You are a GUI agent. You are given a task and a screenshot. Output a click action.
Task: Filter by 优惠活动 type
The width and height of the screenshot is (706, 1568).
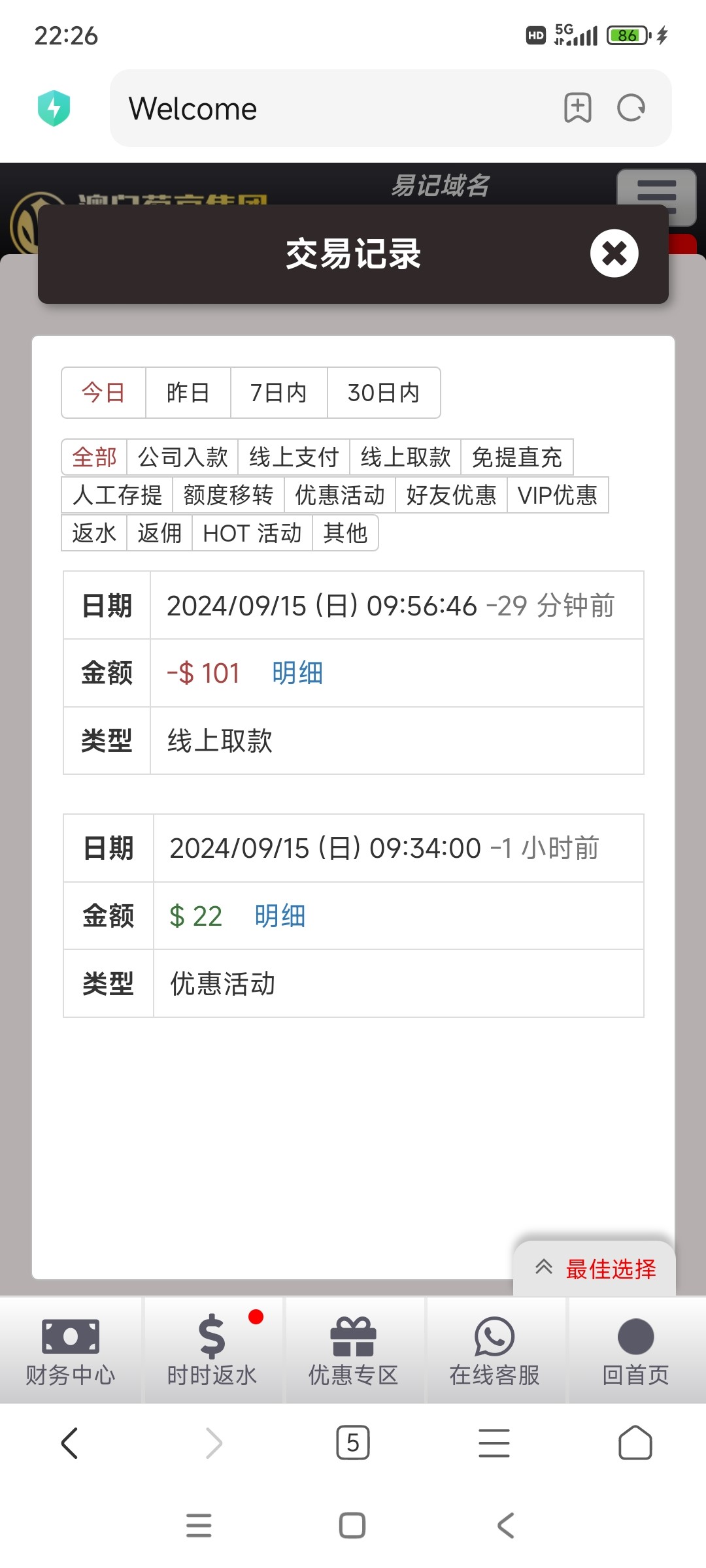click(x=340, y=495)
